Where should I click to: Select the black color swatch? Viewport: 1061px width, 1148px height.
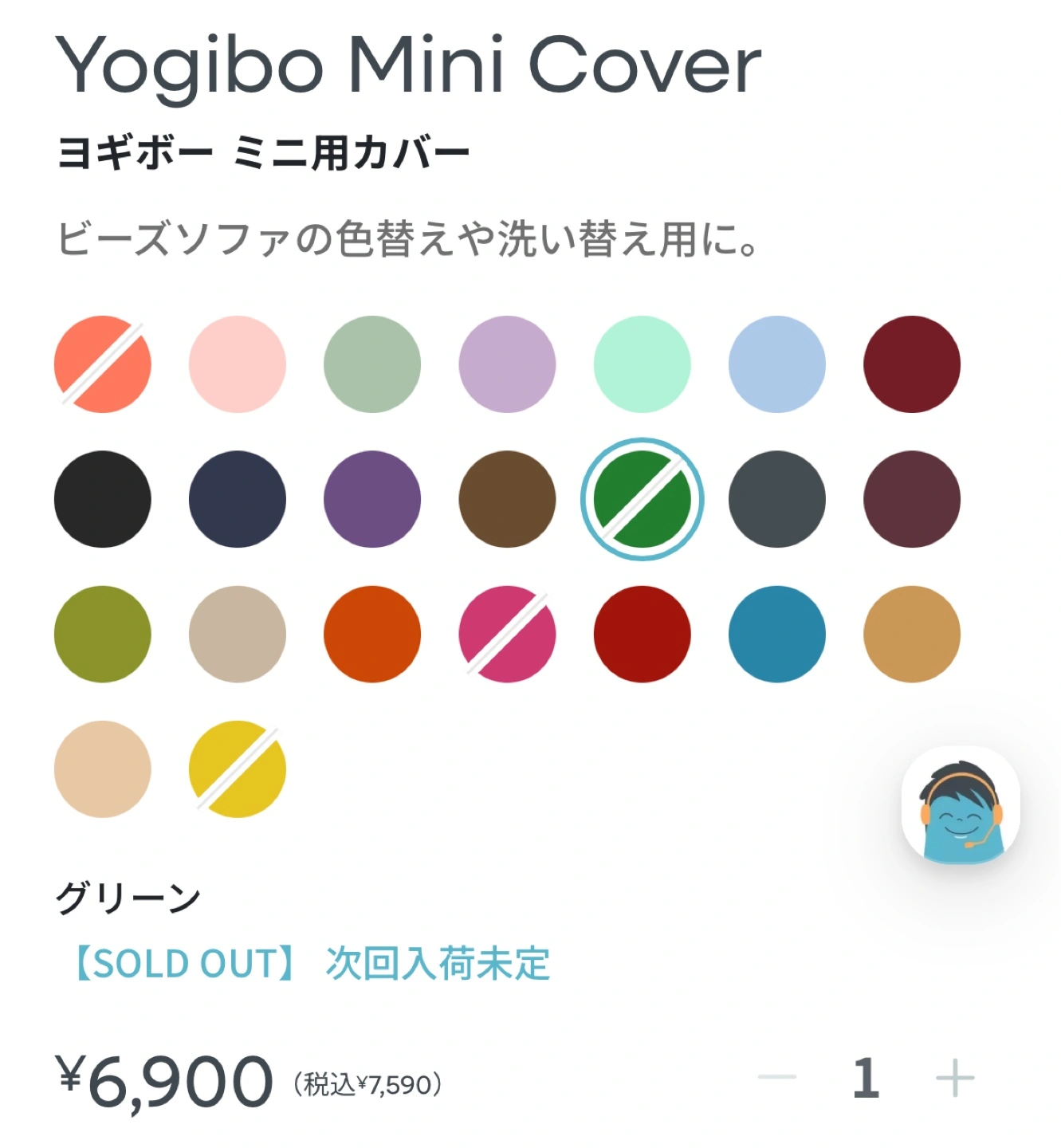pyautogui.click(x=102, y=499)
